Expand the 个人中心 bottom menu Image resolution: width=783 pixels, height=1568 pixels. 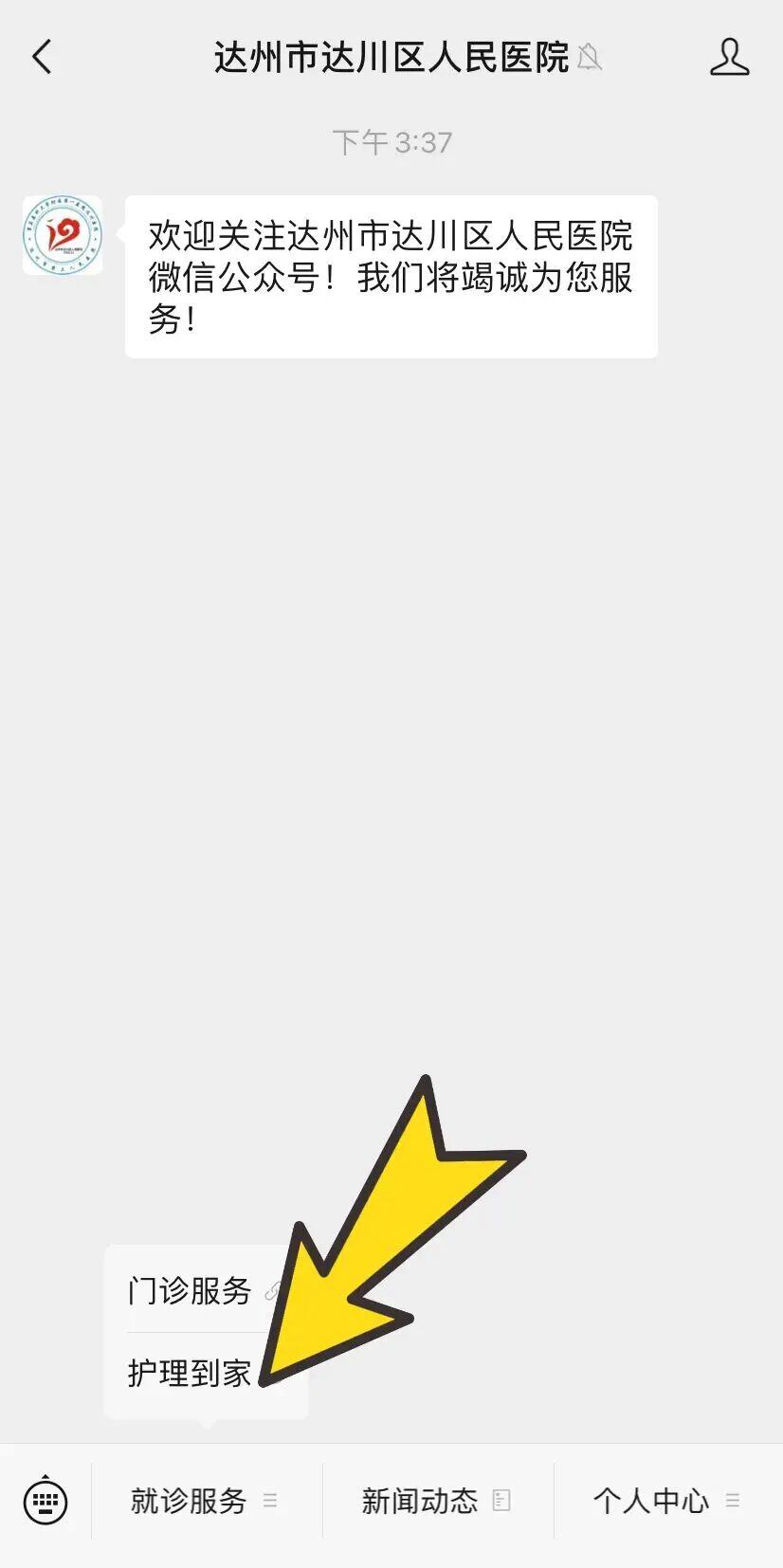coord(666,1501)
